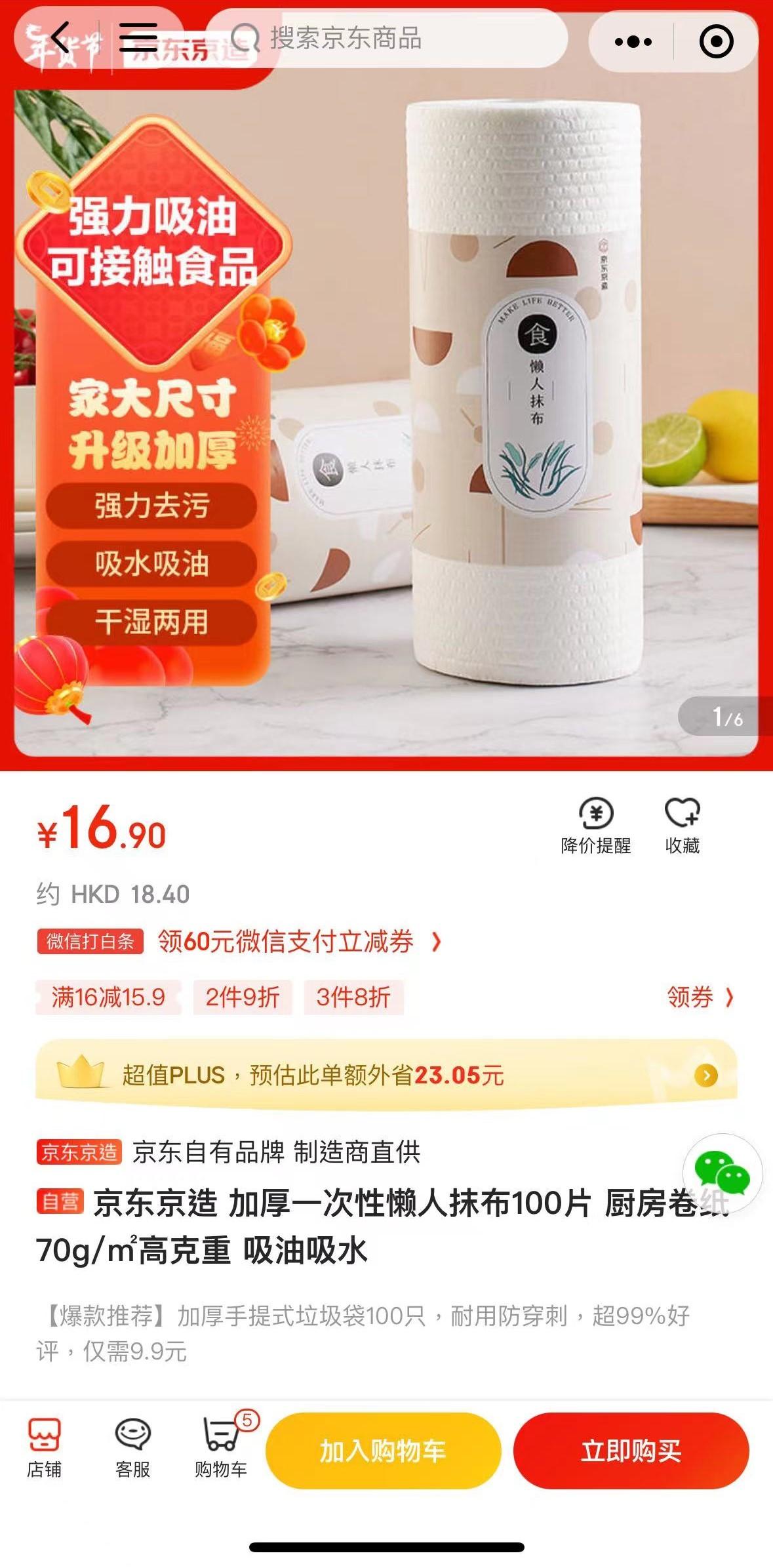Image resolution: width=773 pixels, height=1568 pixels.
Task: Open the 爆款推荐 trash bag promotion
Action: 363,1333
